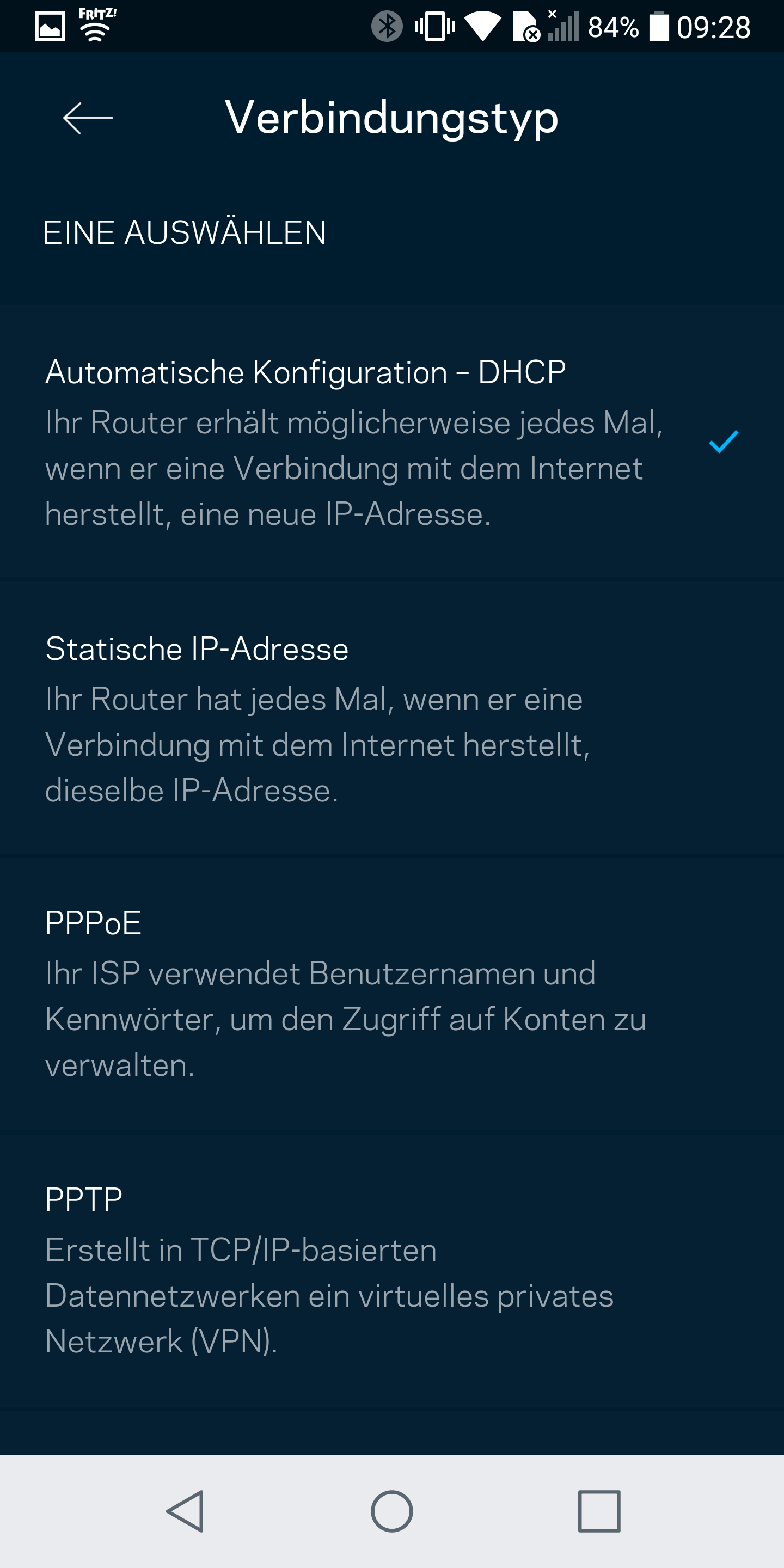Tap the system home button
This screenshot has width=784, height=1568.
pos(392,1511)
